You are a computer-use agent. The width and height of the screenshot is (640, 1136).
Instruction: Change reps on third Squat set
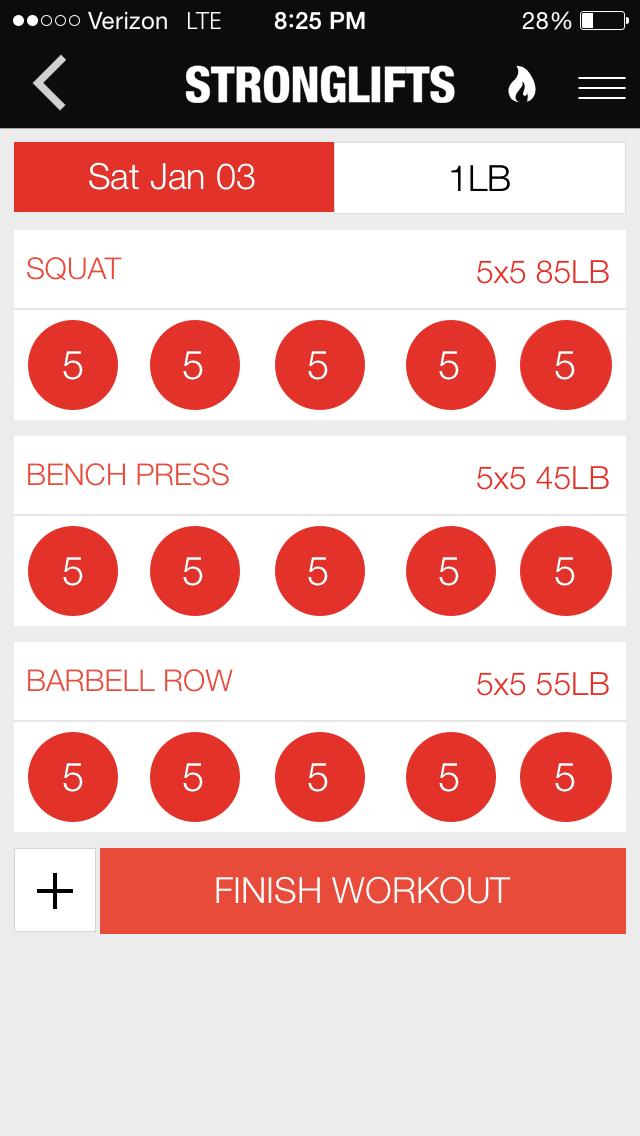click(319, 365)
